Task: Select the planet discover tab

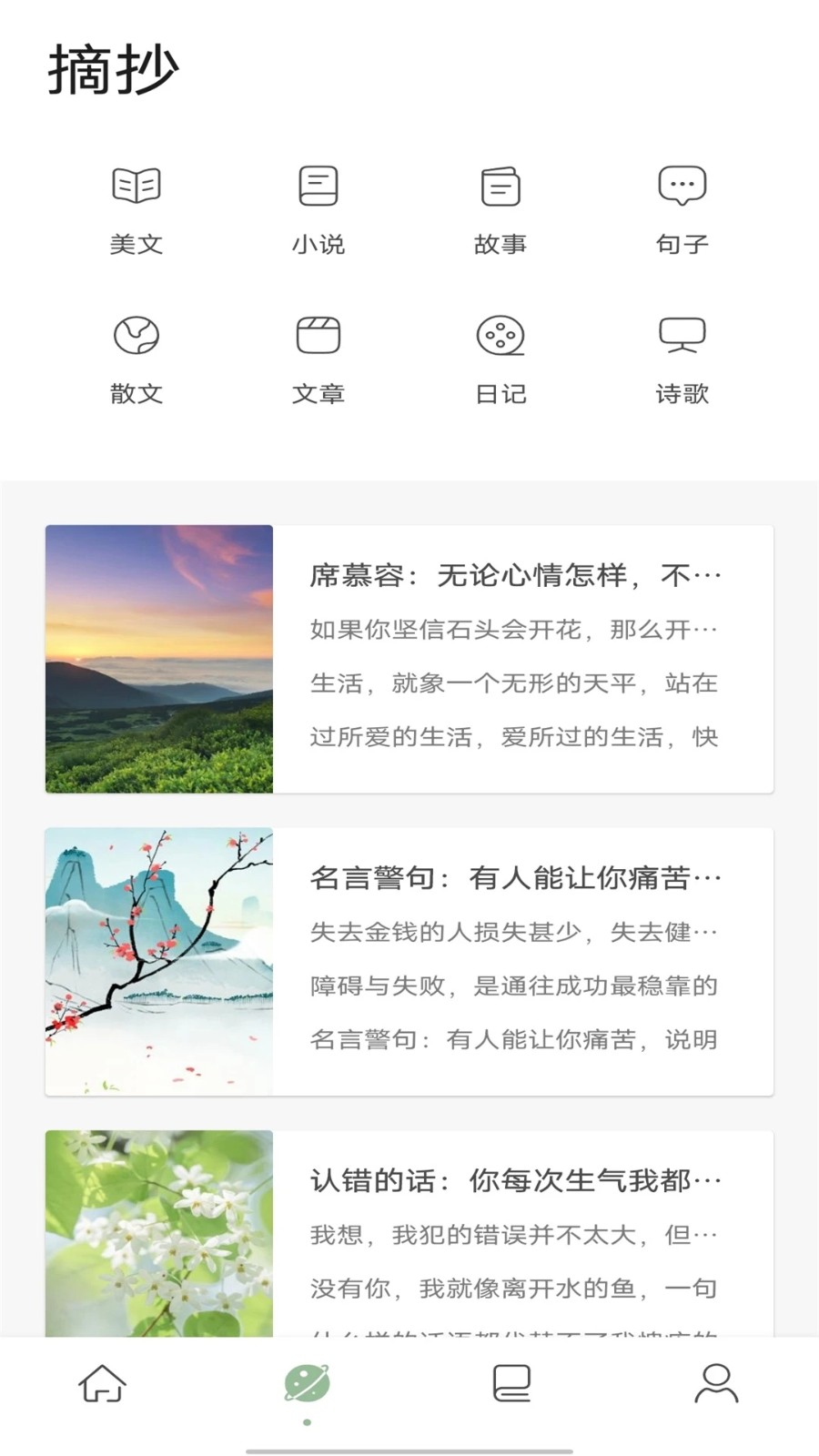Action: (x=307, y=1384)
